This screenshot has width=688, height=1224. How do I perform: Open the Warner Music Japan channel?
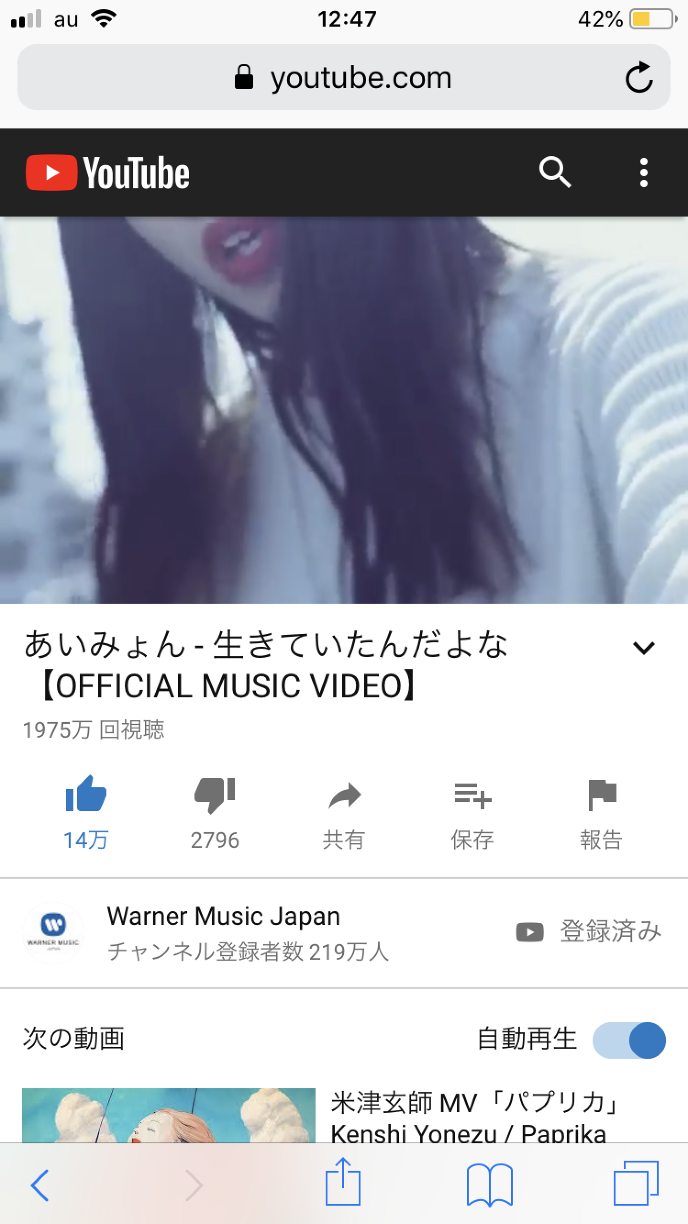pos(222,932)
